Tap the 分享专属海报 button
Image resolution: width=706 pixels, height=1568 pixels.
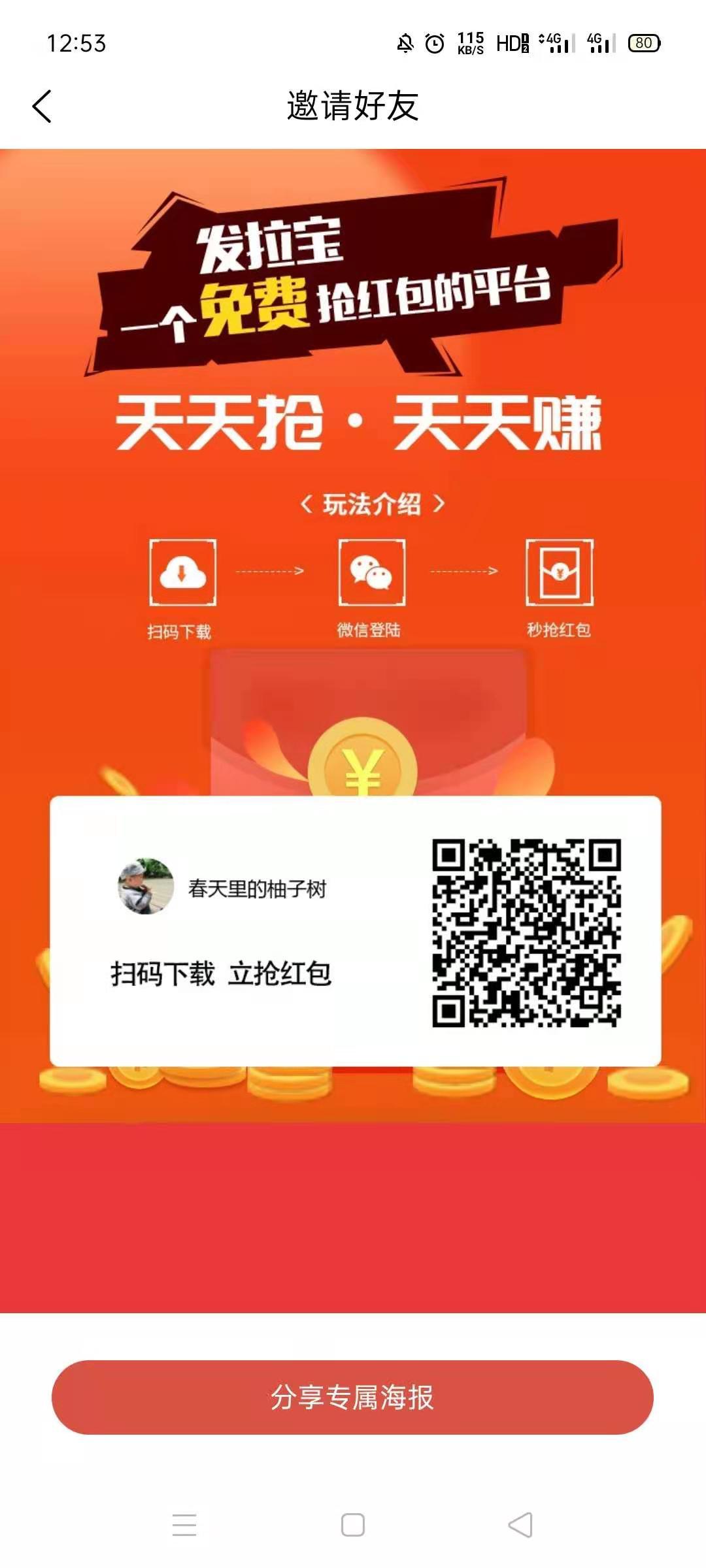352,1397
